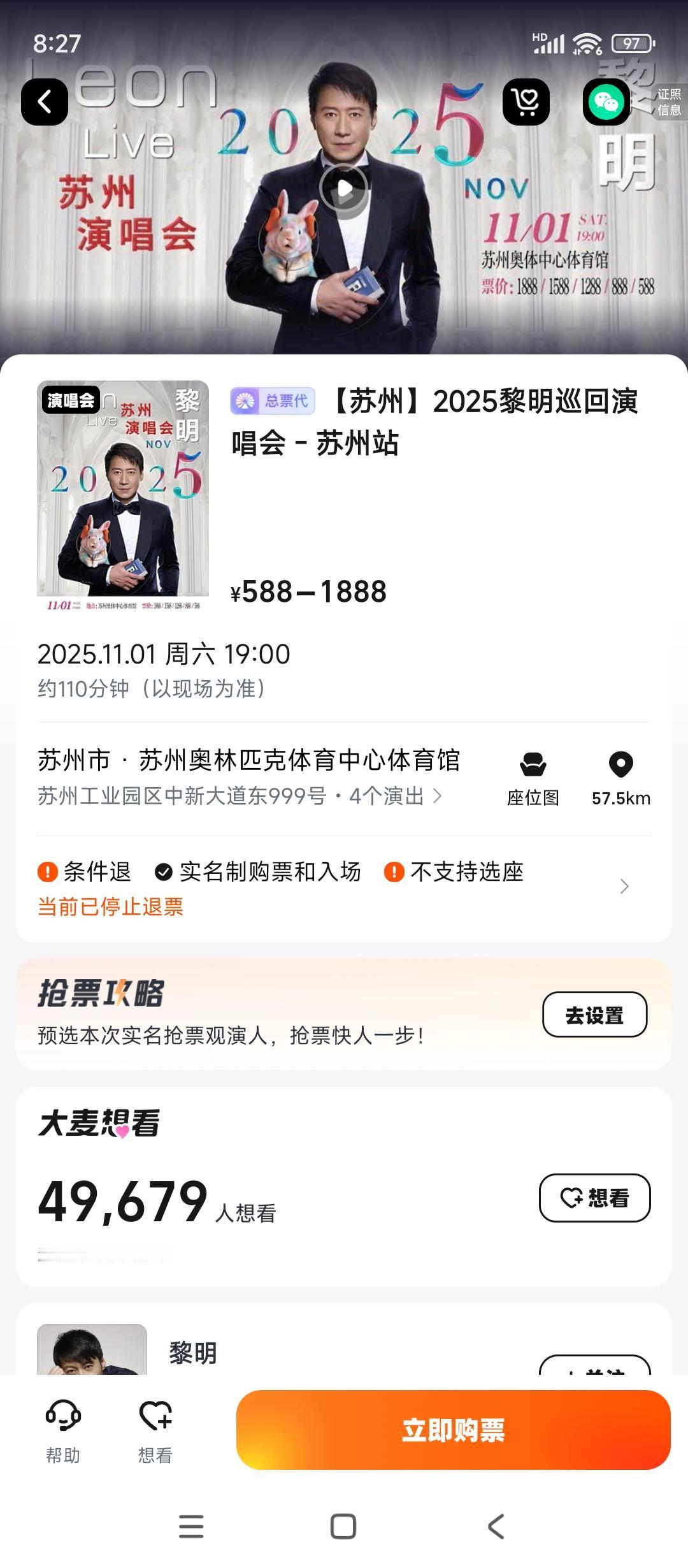Screen dimensions: 688x1568
Task: Tap the back arrow at top left
Action: pyautogui.click(x=45, y=101)
